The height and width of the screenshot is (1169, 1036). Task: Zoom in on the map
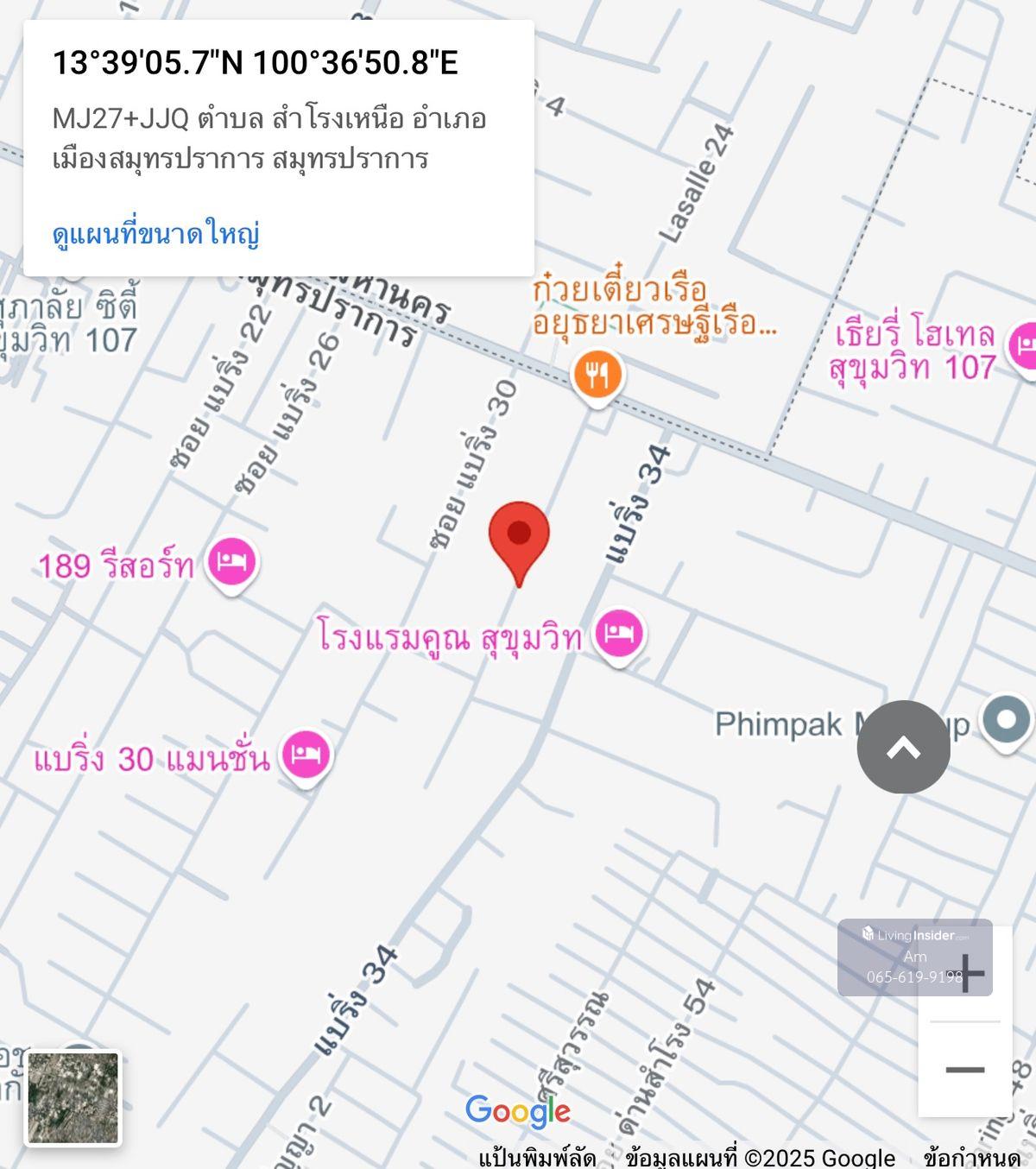click(x=969, y=974)
